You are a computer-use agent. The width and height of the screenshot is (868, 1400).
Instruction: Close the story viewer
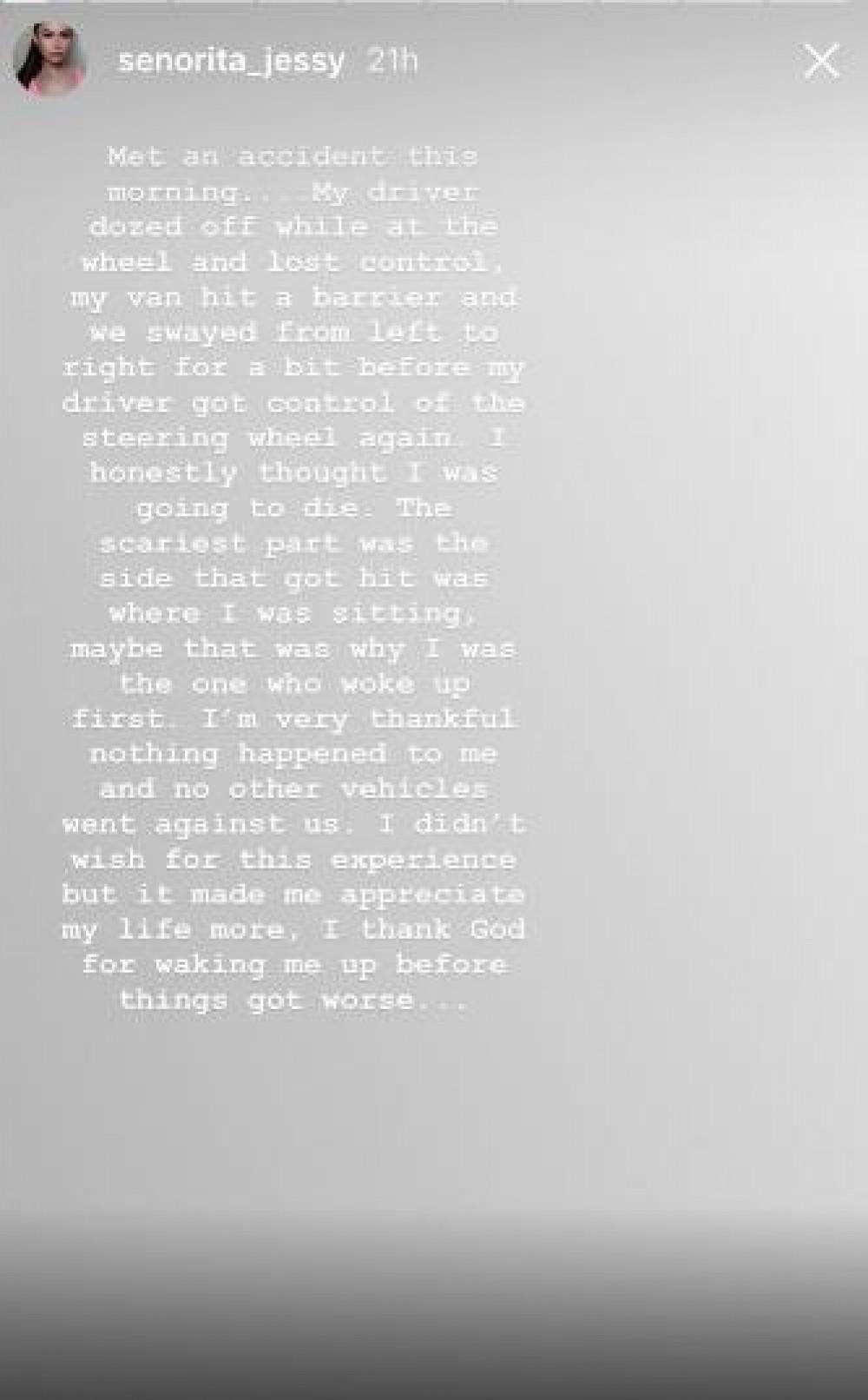(x=820, y=62)
